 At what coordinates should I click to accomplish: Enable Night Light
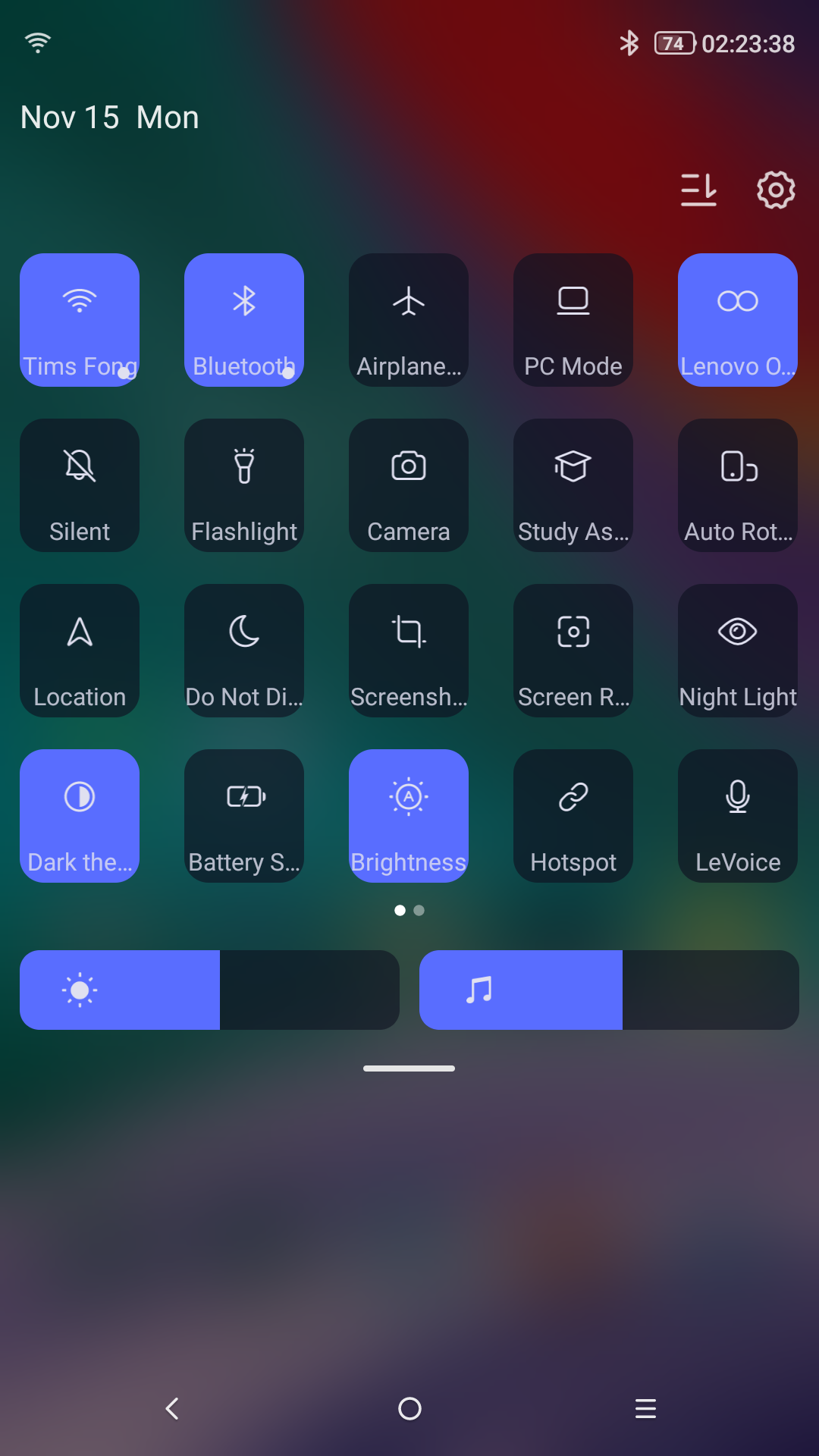(x=738, y=650)
